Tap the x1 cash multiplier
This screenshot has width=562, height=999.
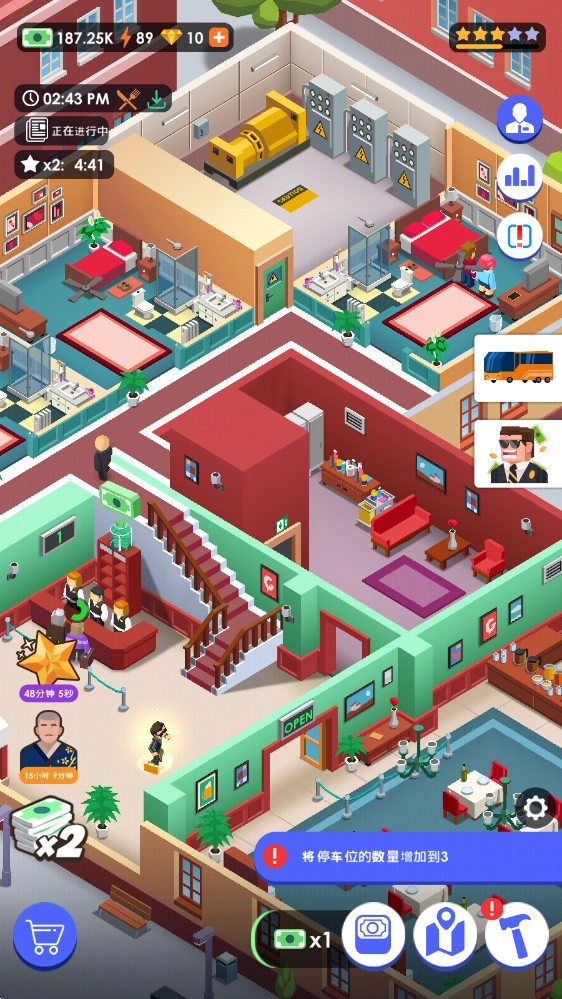(x=298, y=939)
